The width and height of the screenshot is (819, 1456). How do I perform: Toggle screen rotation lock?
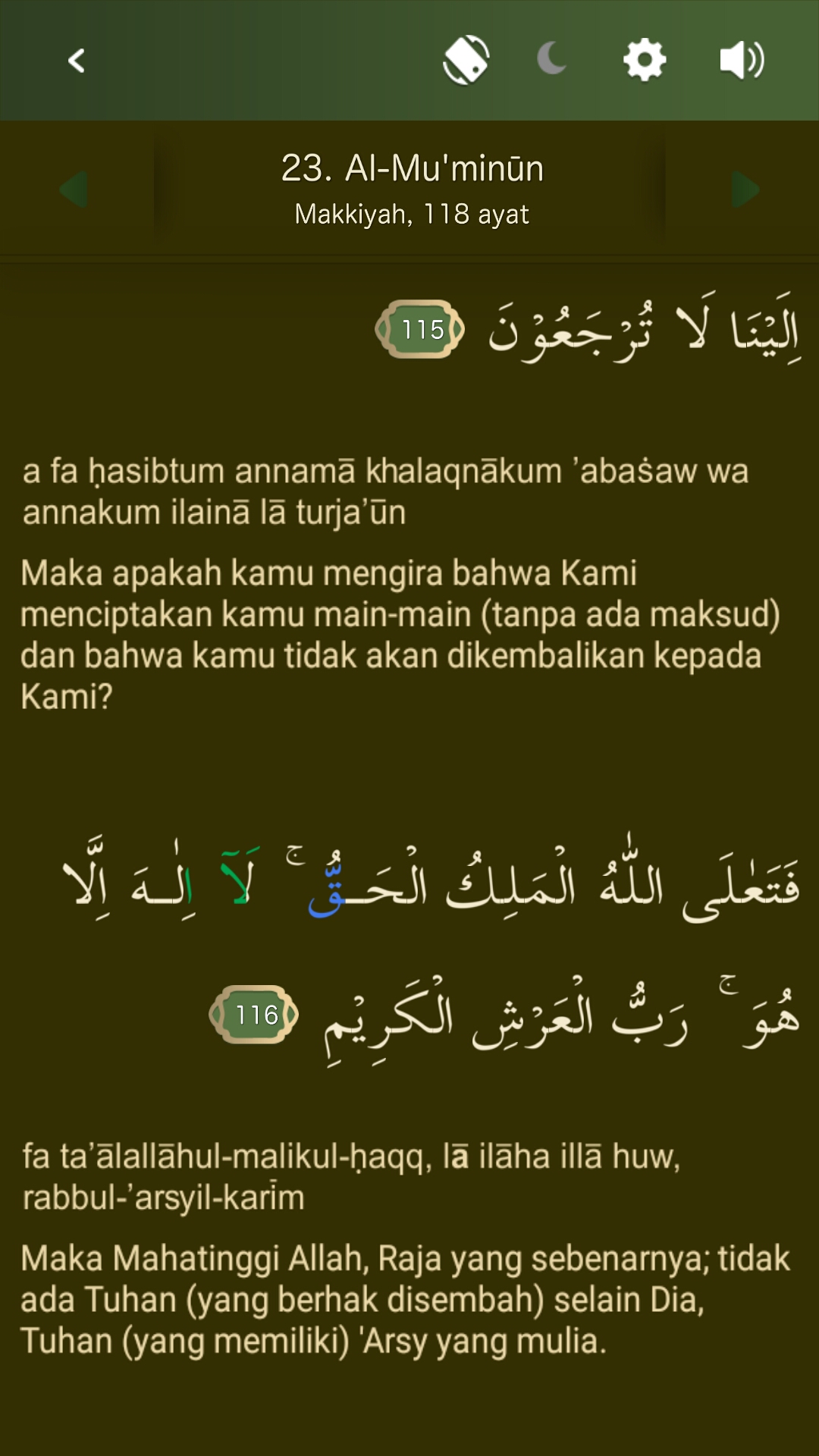(466, 60)
